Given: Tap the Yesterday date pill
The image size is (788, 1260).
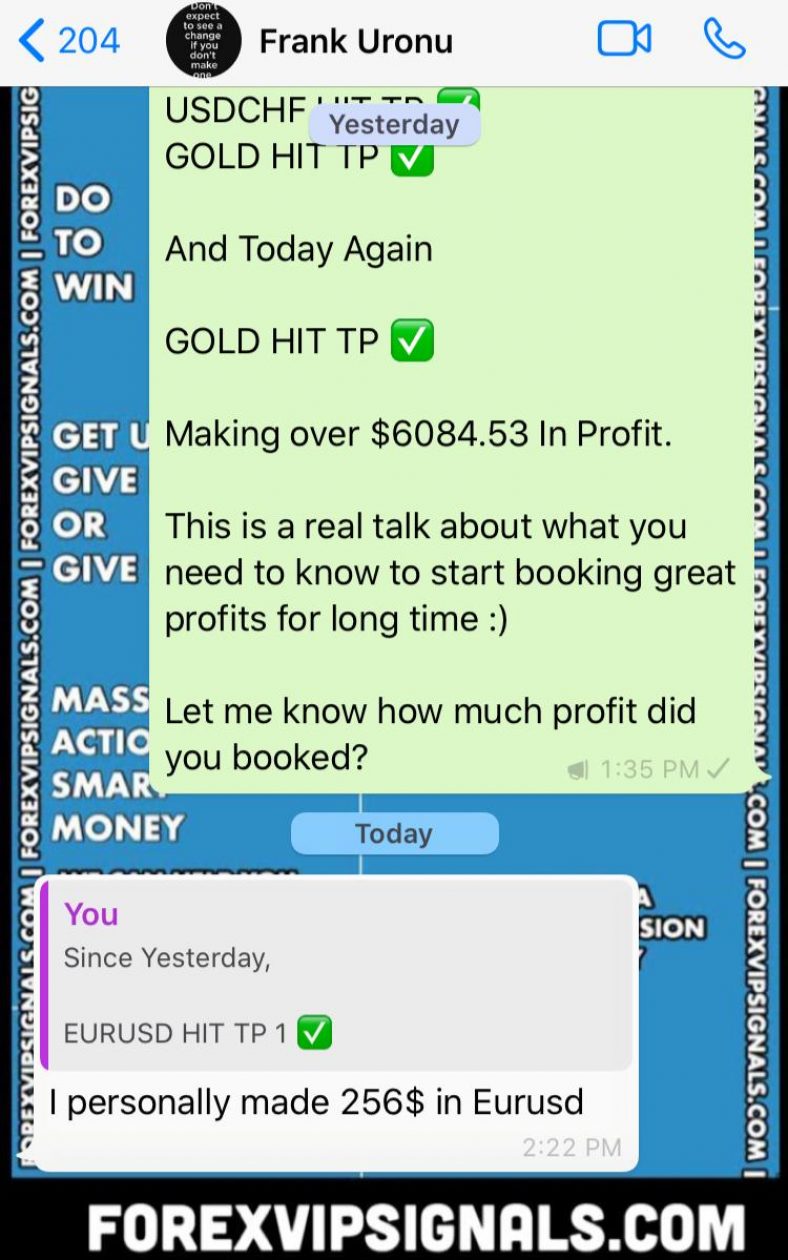Looking at the screenshot, I should coord(394,124).
